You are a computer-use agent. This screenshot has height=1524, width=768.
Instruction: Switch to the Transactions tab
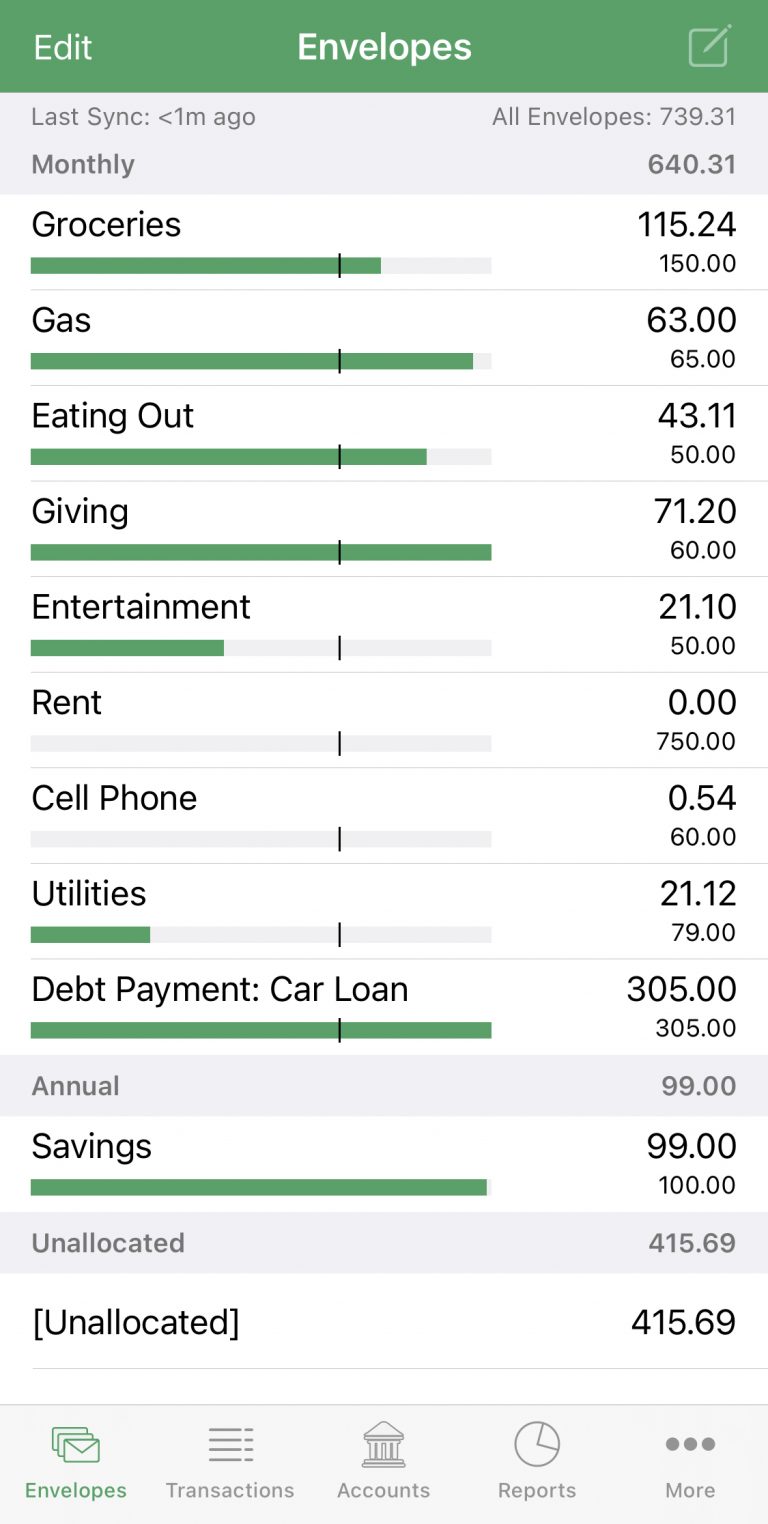(x=230, y=1463)
